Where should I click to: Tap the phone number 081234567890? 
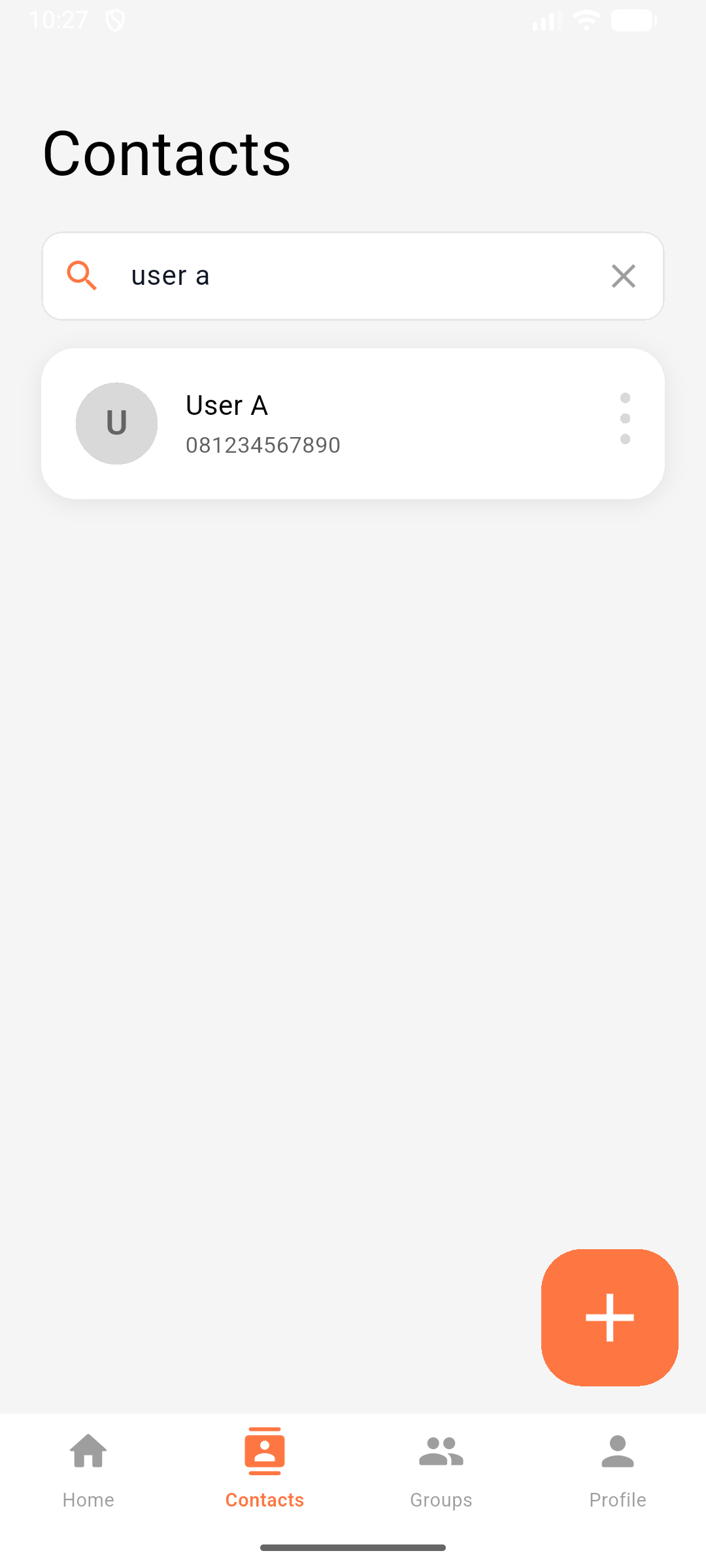coord(263,444)
